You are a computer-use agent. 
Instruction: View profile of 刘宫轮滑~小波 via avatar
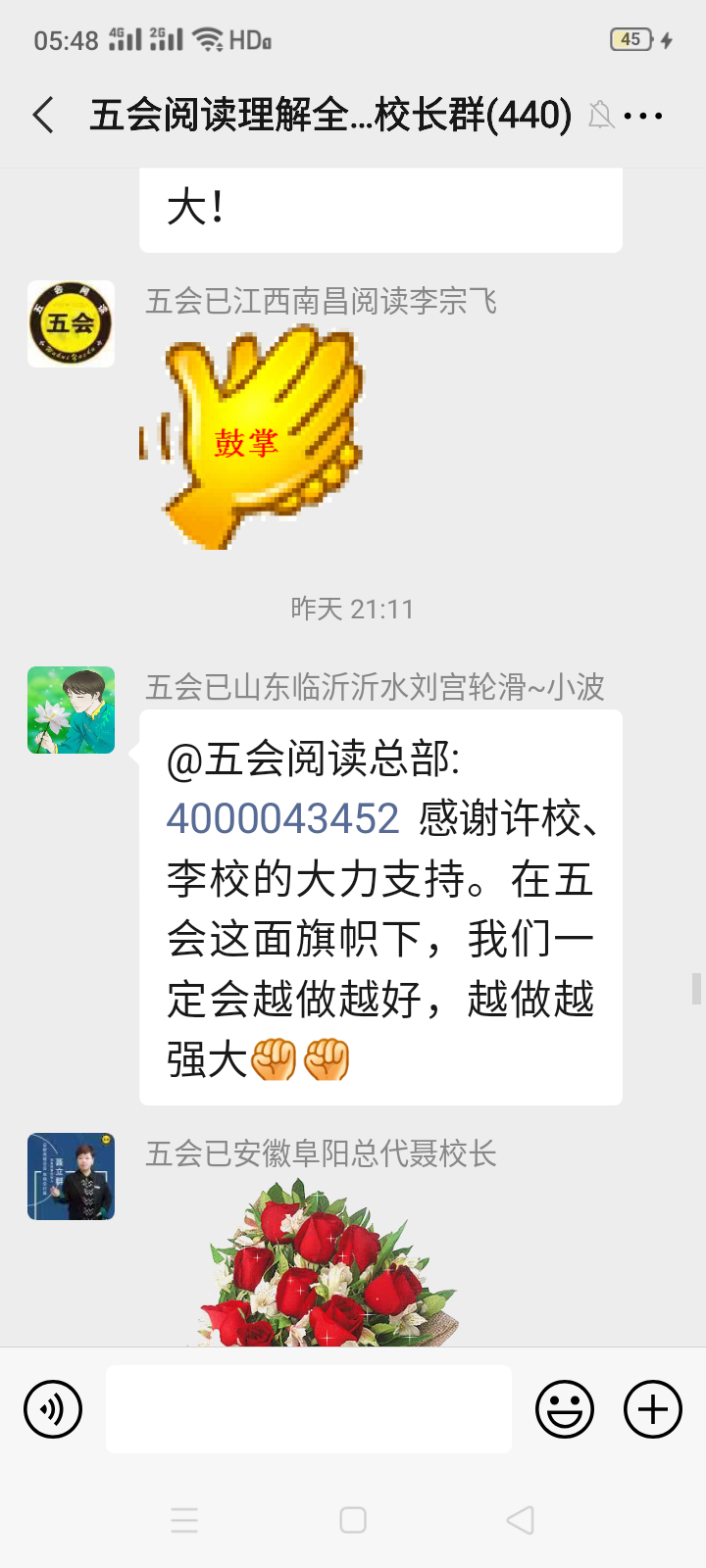click(x=71, y=710)
